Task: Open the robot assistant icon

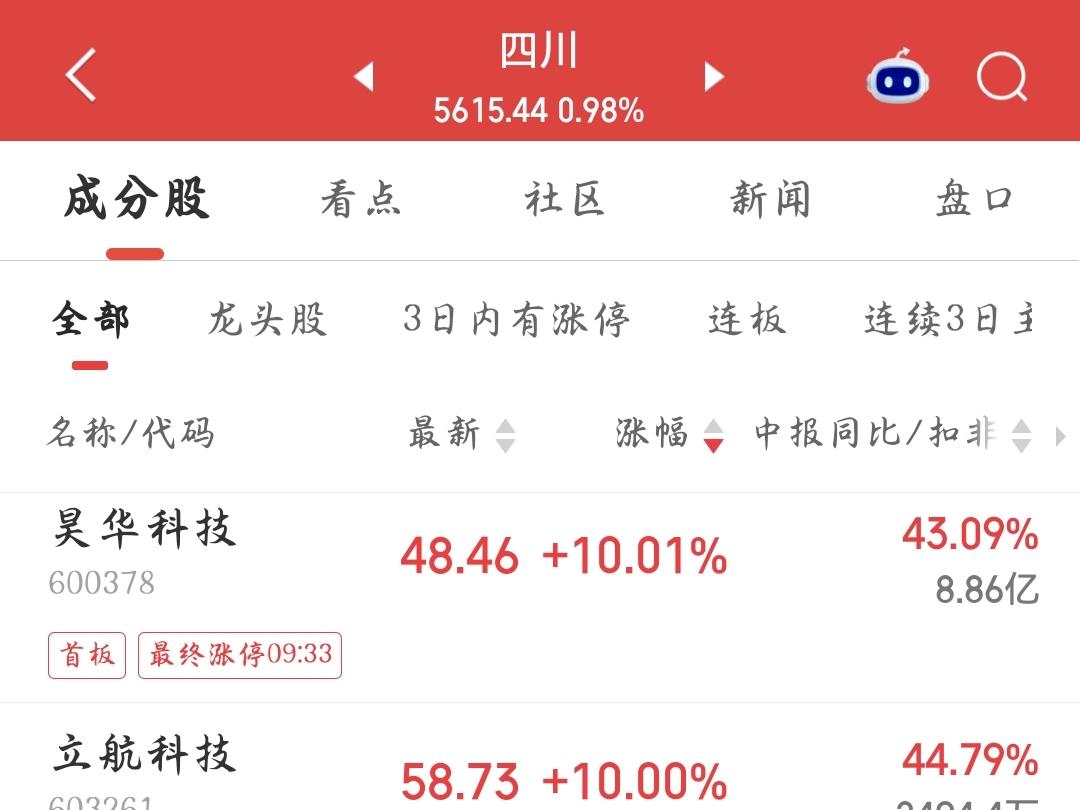Action: click(x=897, y=76)
